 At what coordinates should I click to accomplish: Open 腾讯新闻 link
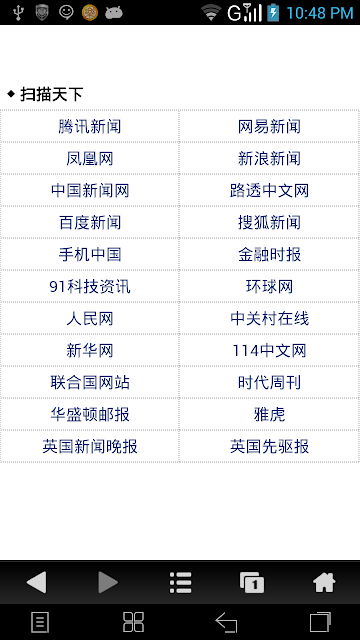pyautogui.click(x=90, y=127)
